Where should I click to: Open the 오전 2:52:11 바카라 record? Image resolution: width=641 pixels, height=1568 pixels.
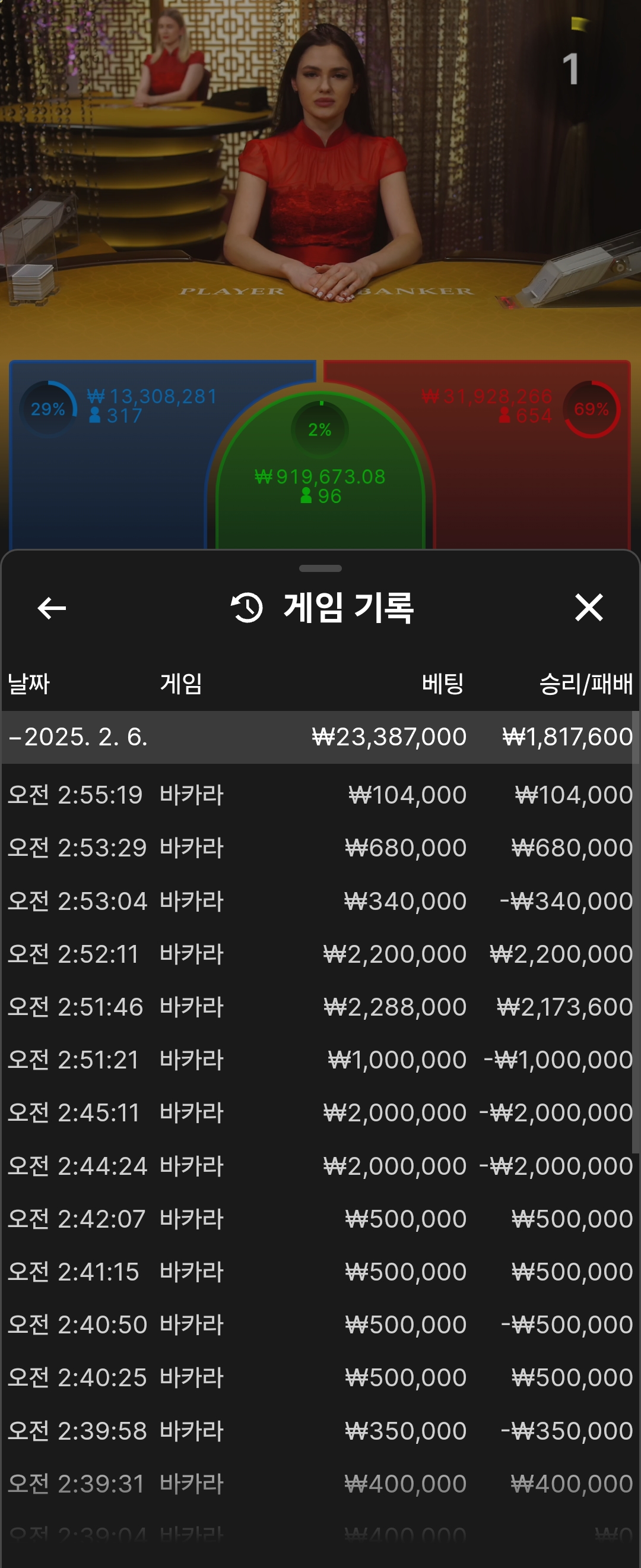point(320,954)
